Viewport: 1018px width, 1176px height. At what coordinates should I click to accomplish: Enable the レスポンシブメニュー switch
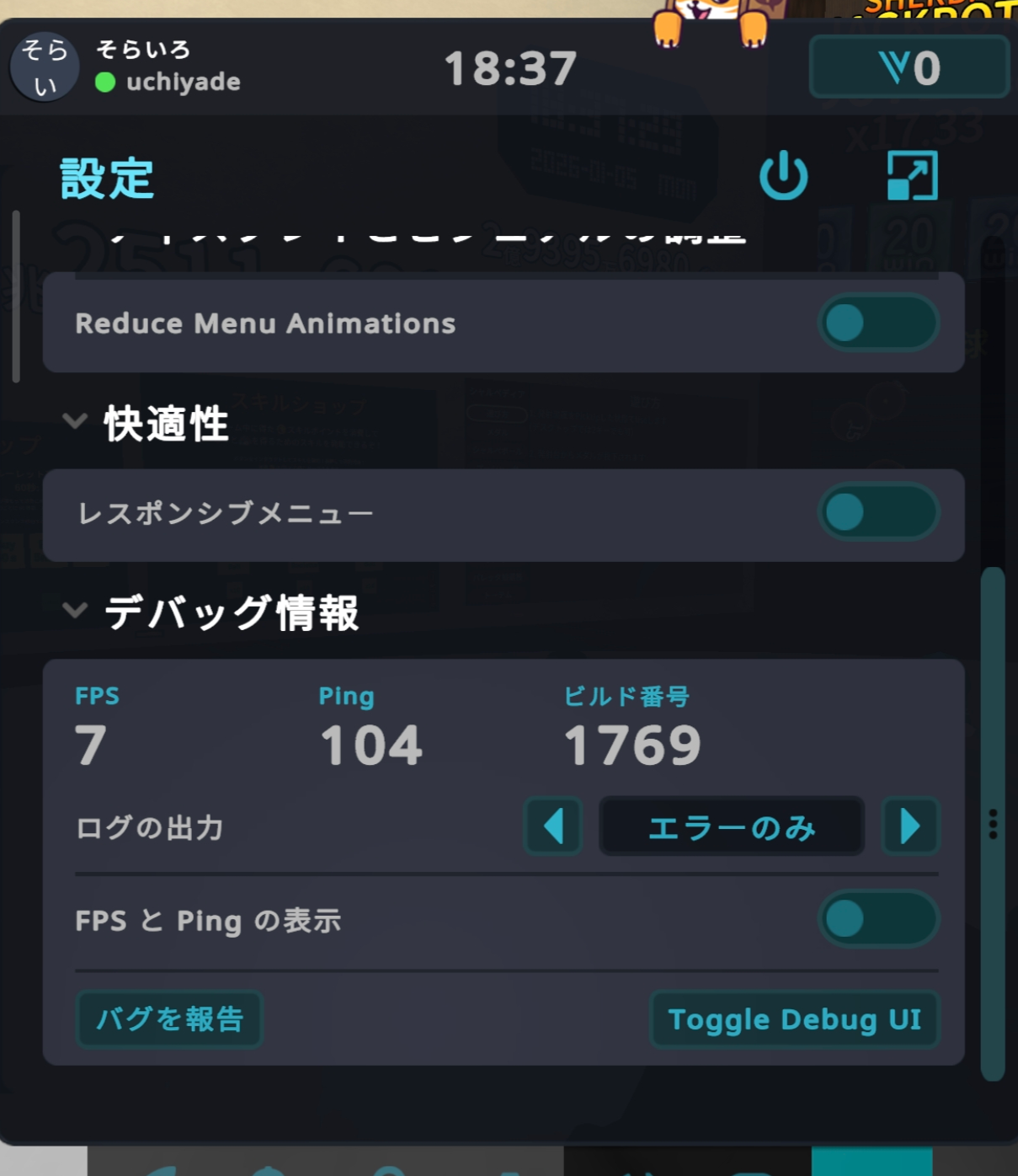[878, 512]
